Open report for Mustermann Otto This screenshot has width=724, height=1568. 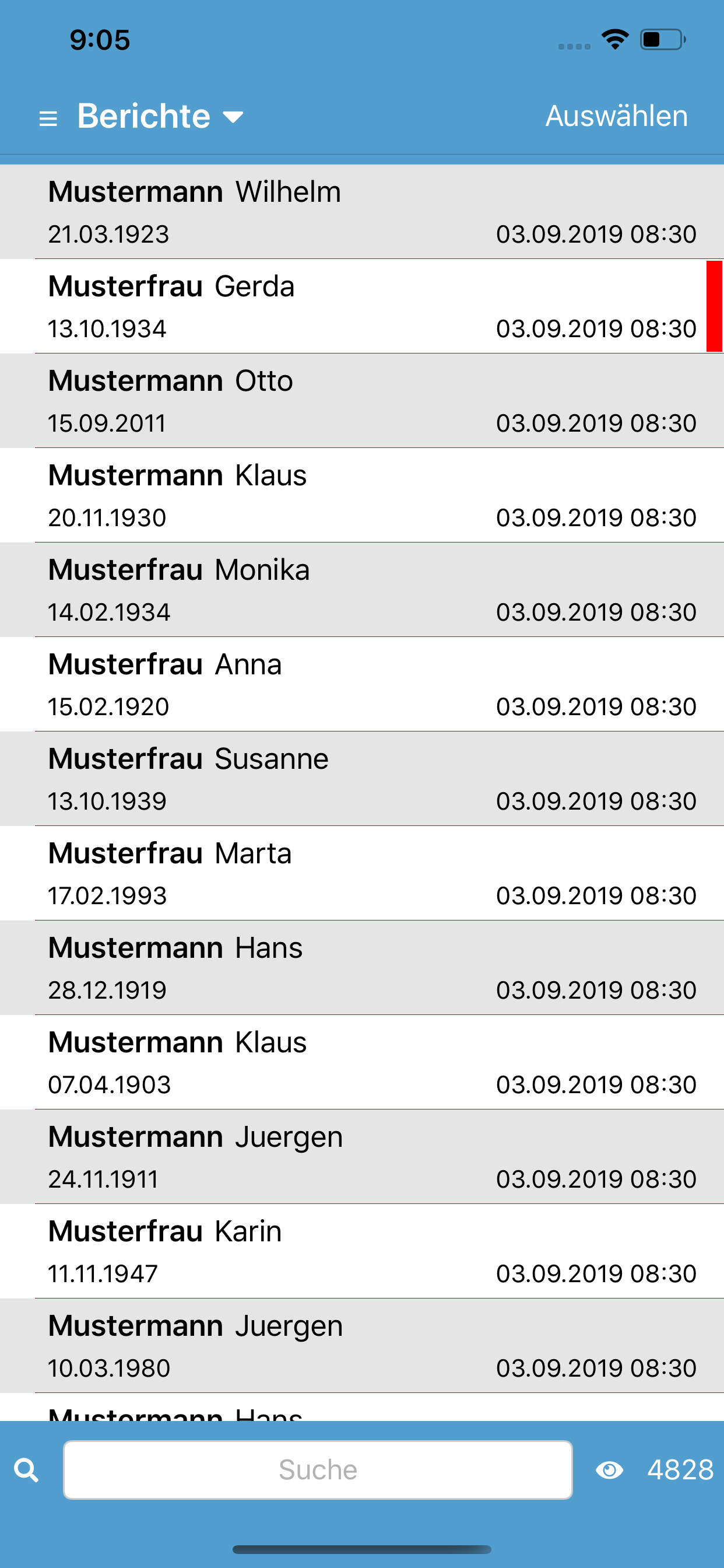[x=362, y=401]
